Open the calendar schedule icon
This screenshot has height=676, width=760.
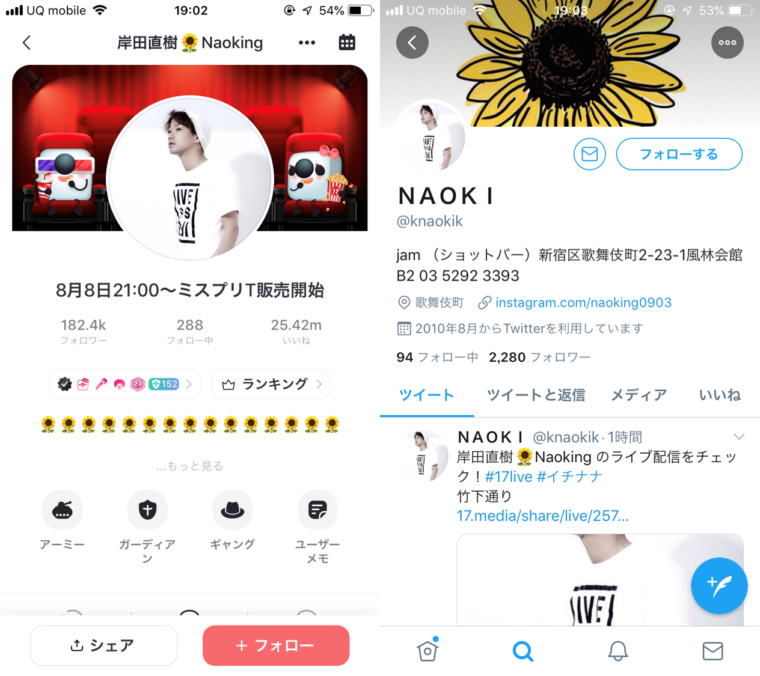click(347, 43)
